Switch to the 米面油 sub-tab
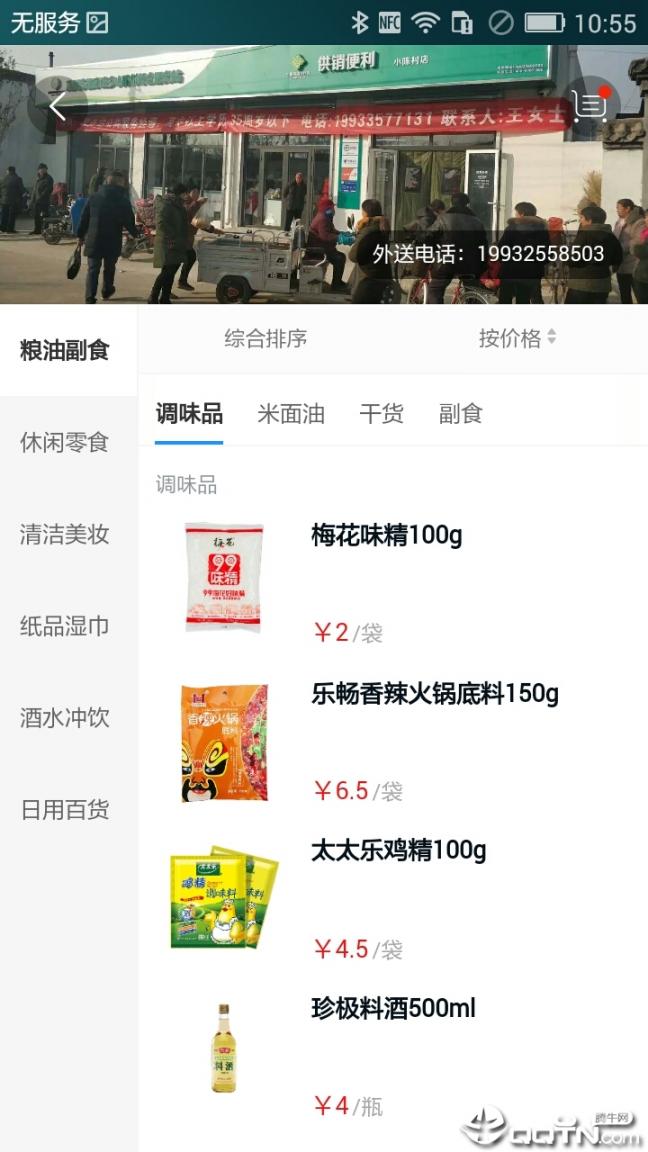This screenshot has width=648, height=1152. point(291,413)
